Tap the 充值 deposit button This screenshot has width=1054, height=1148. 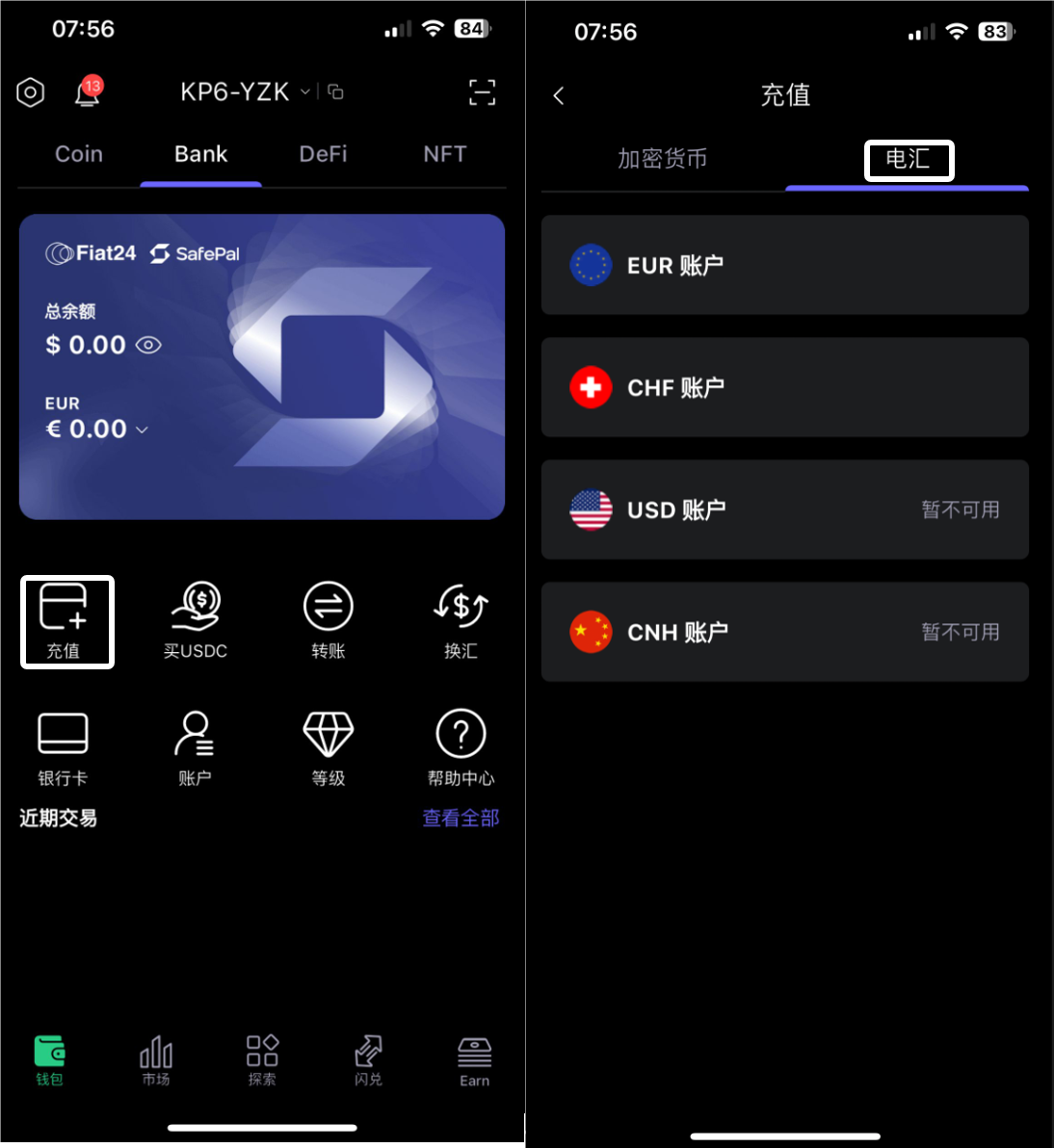pos(66,621)
